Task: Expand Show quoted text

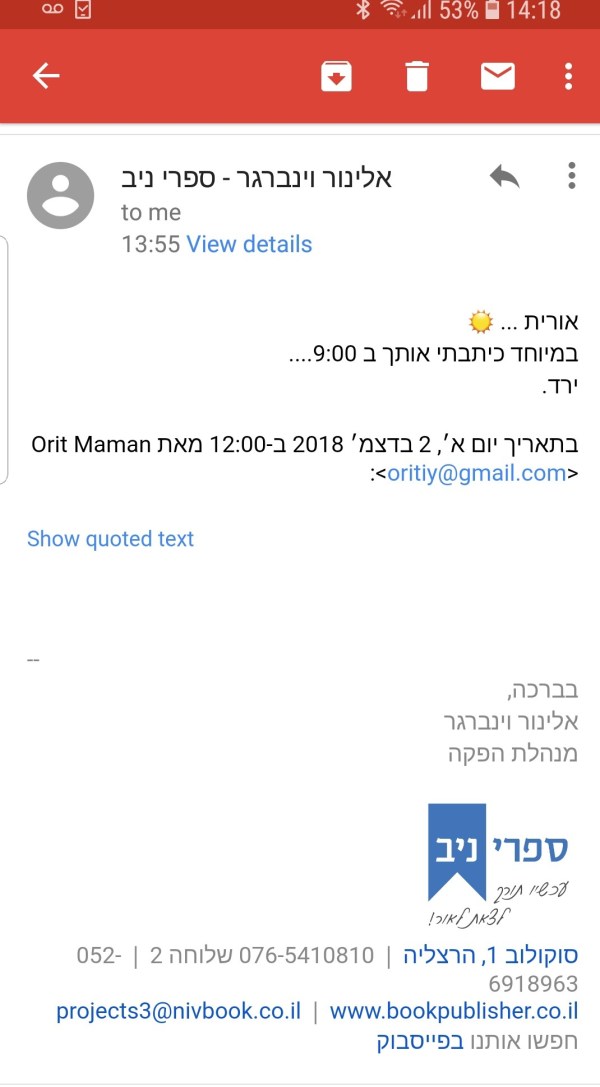Action: [110, 539]
